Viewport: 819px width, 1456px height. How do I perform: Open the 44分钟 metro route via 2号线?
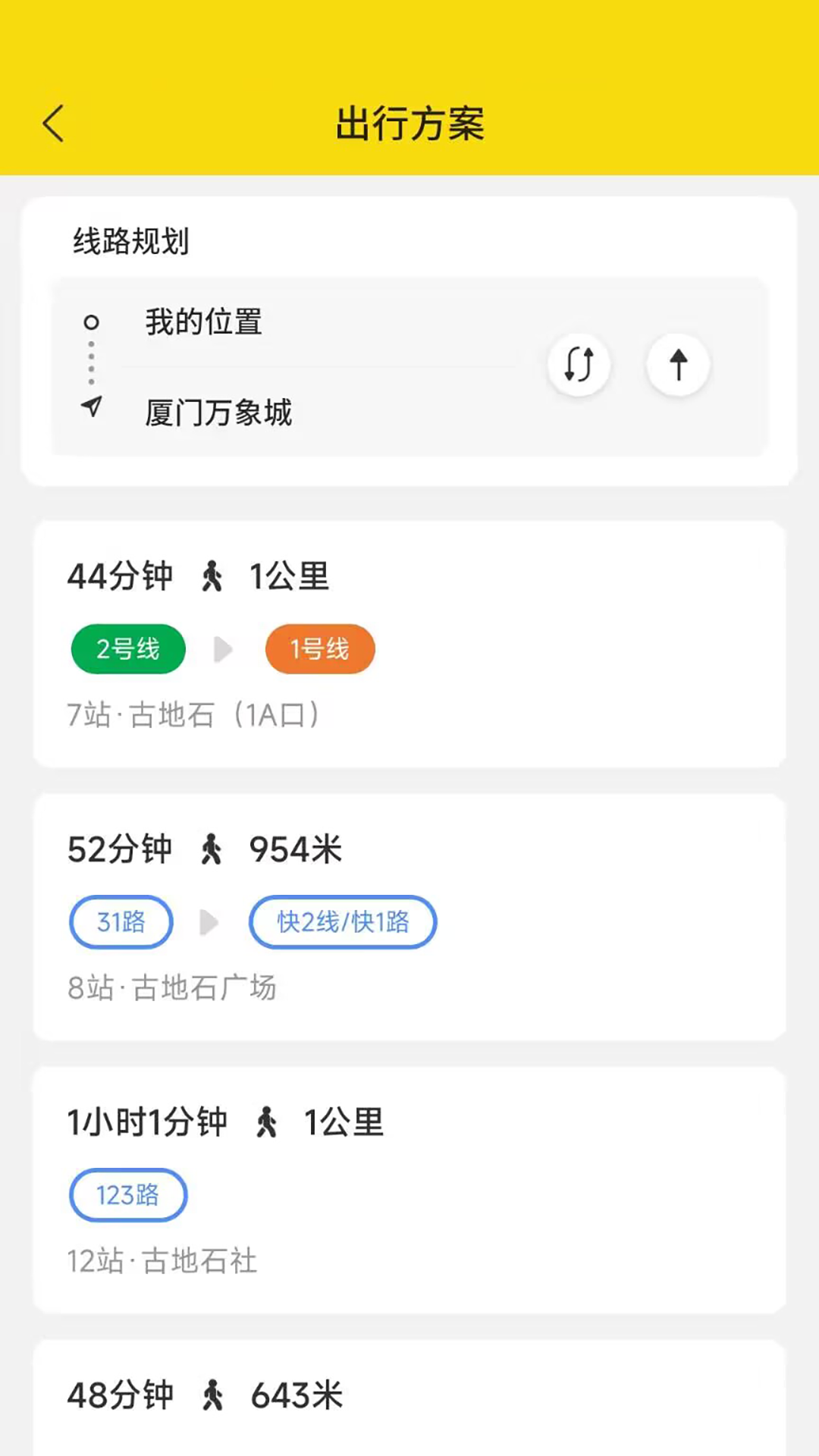409,644
